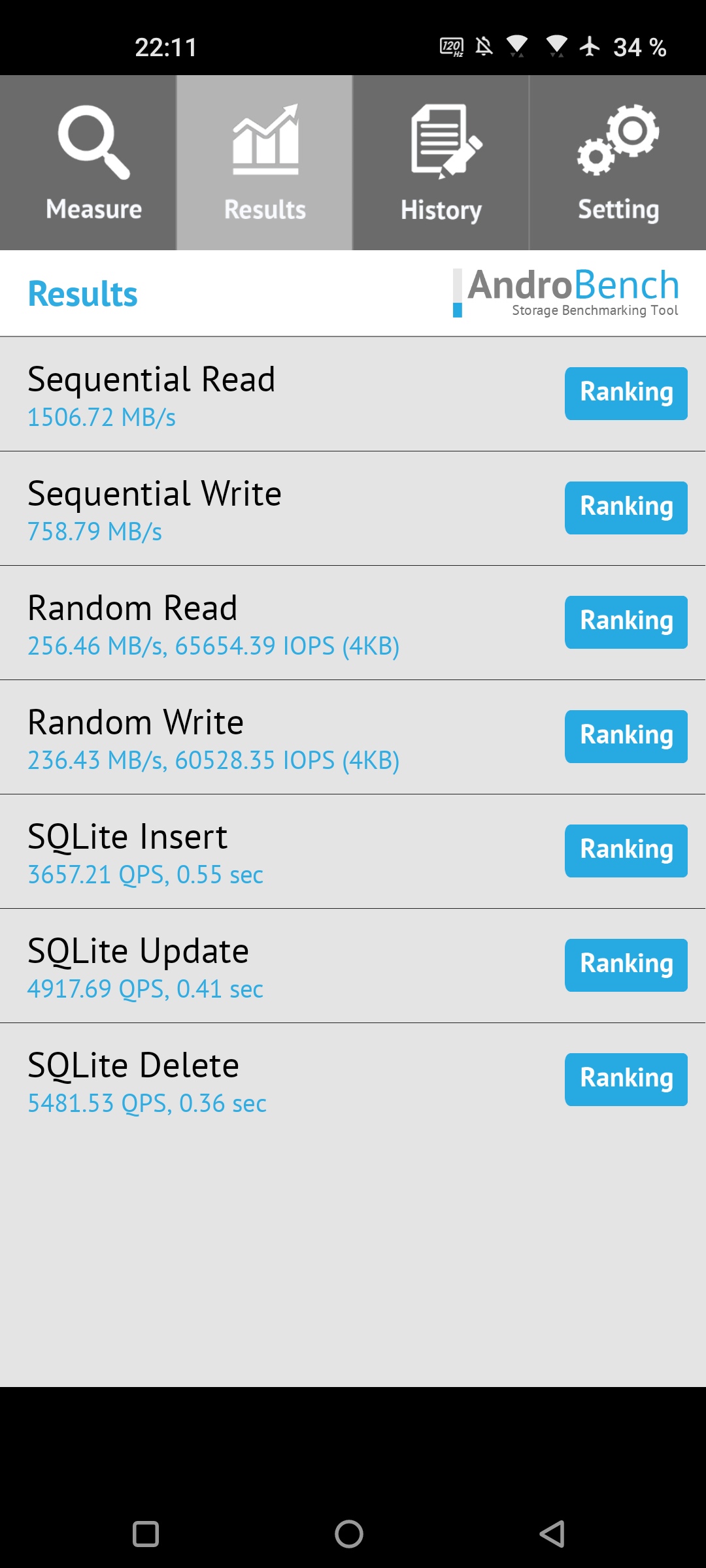Go to the Setting tab

tap(618, 163)
